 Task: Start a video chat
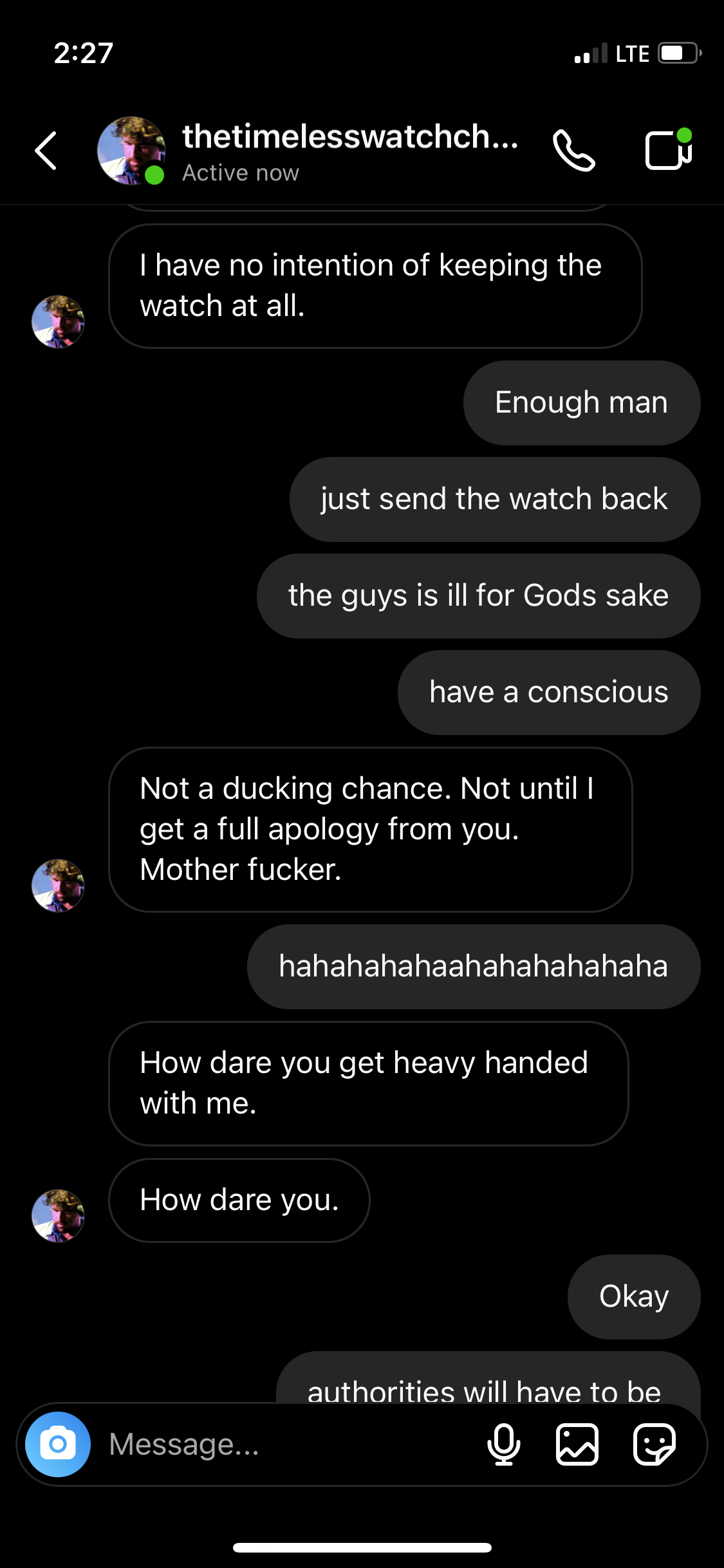point(669,151)
